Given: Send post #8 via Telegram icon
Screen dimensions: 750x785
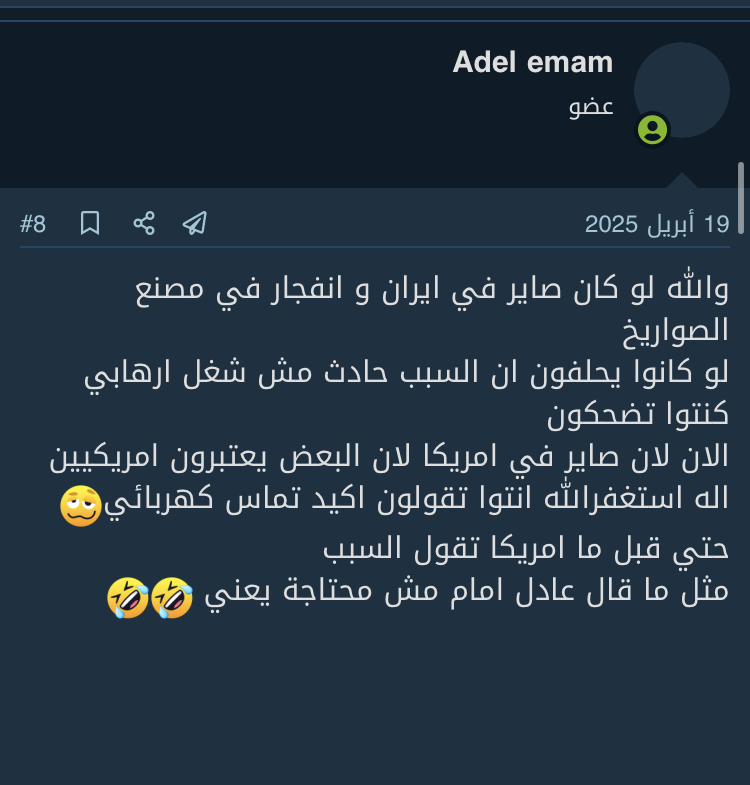Looking at the screenshot, I should pos(195,223).
